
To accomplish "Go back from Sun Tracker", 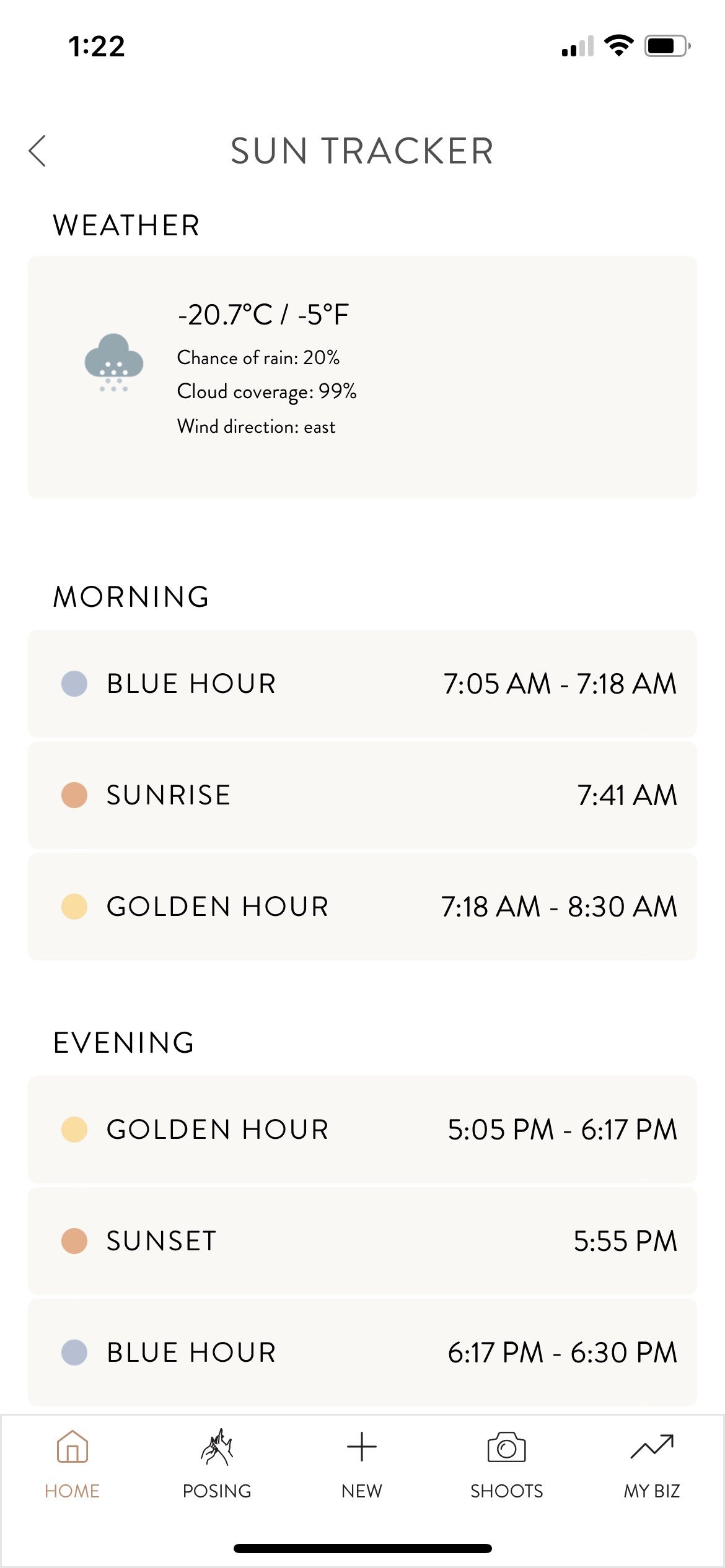I will pos(37,151).
